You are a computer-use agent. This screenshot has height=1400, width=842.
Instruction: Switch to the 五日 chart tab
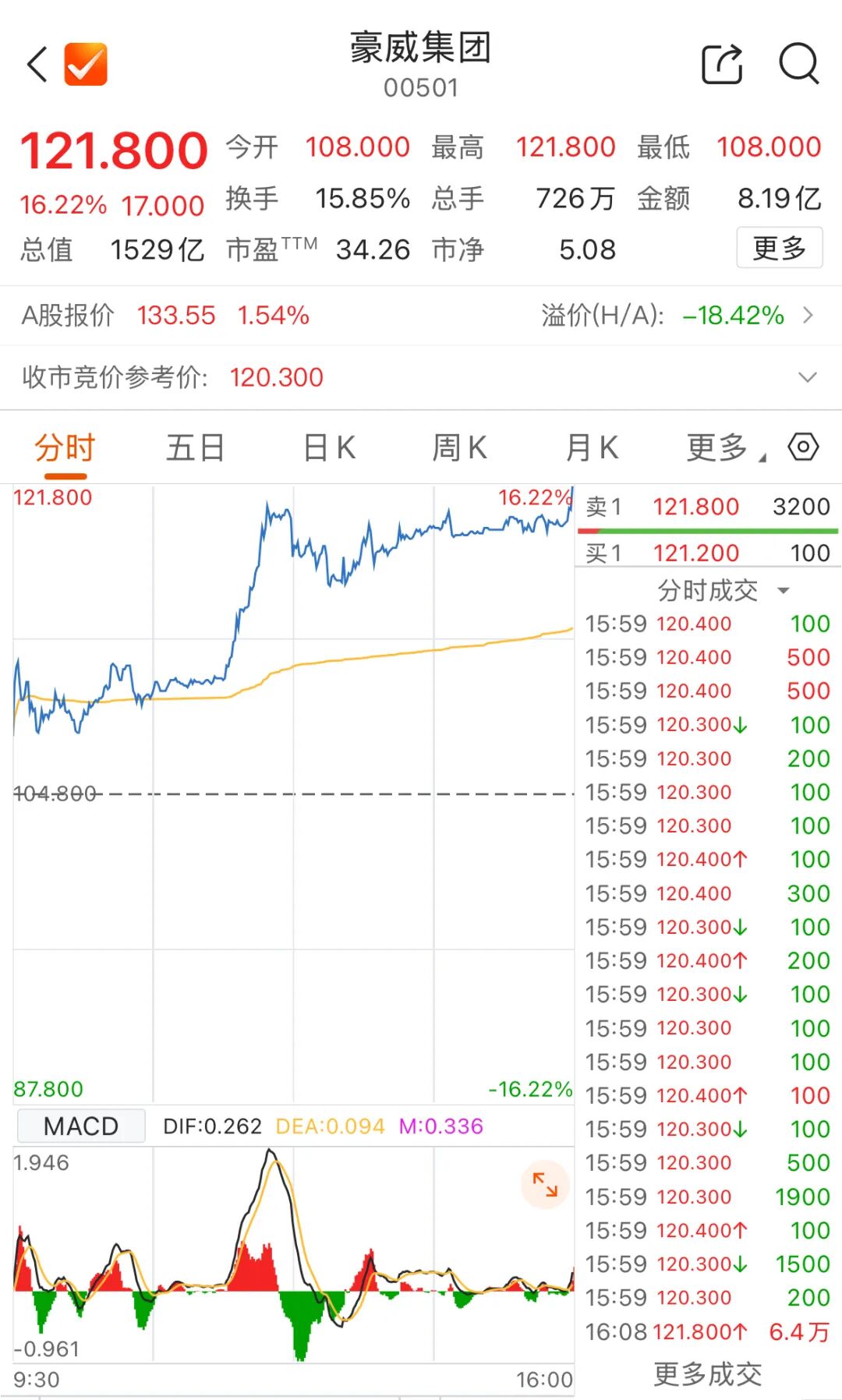(x=195, y=448)
